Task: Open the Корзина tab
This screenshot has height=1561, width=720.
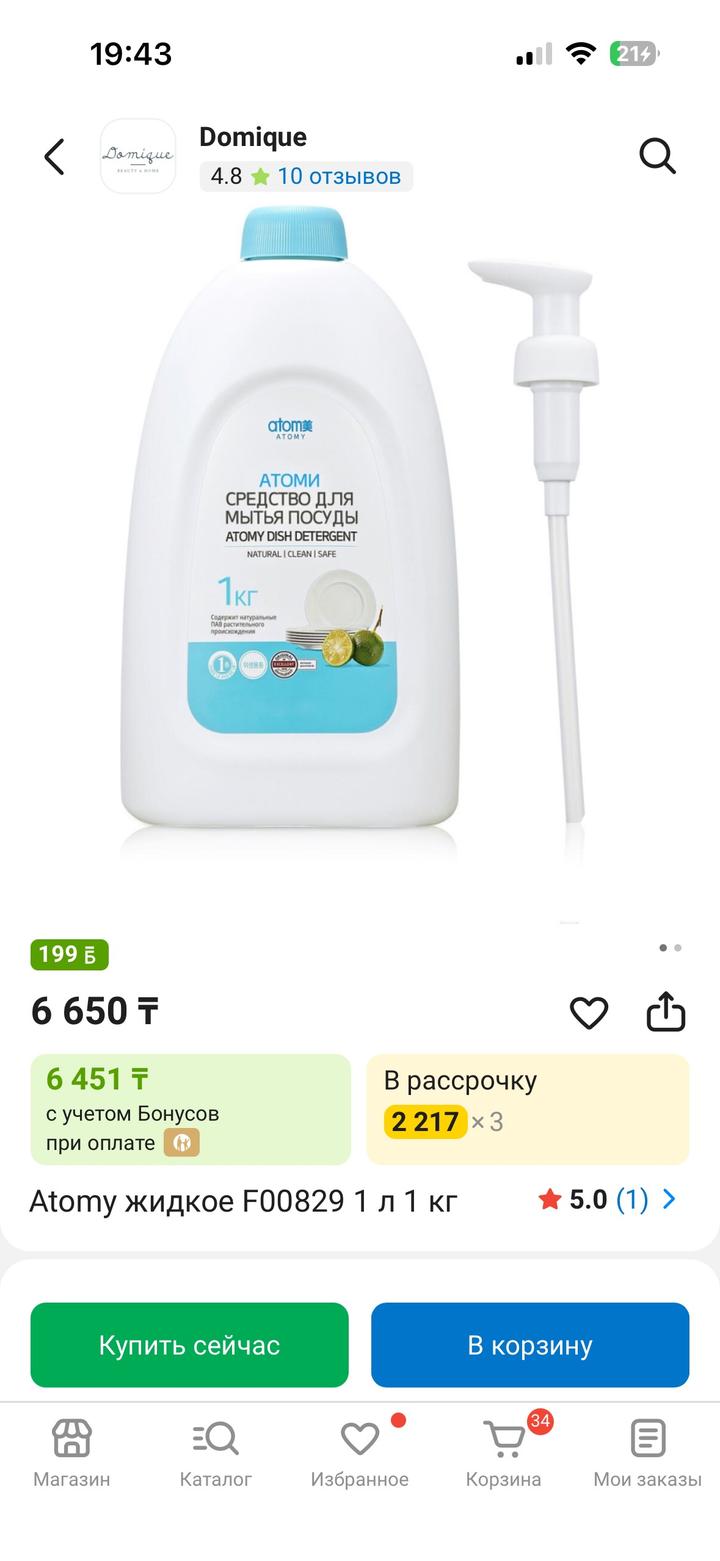Action: (x=504, y=1452)
